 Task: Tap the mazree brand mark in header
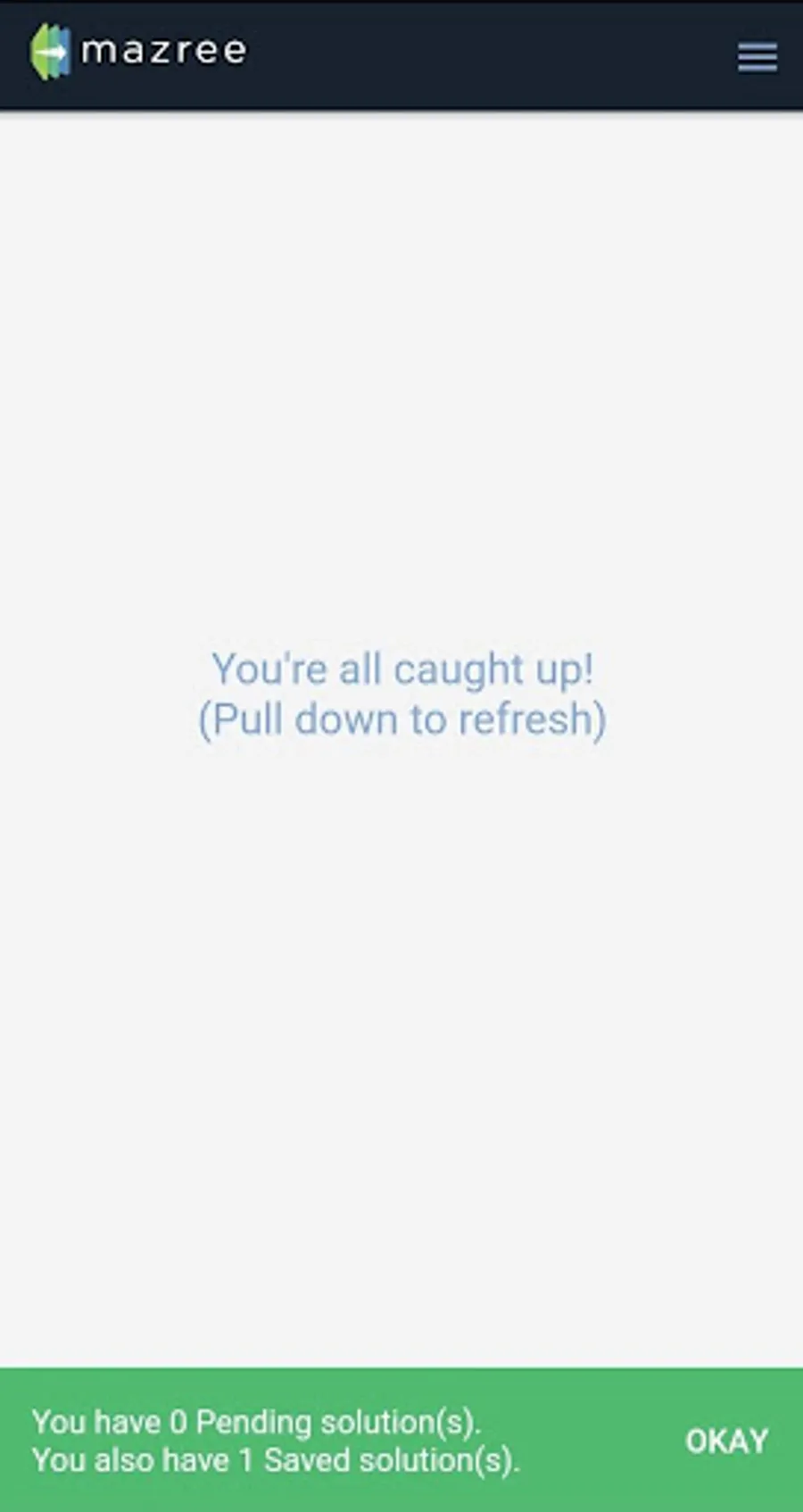(49, 51)
